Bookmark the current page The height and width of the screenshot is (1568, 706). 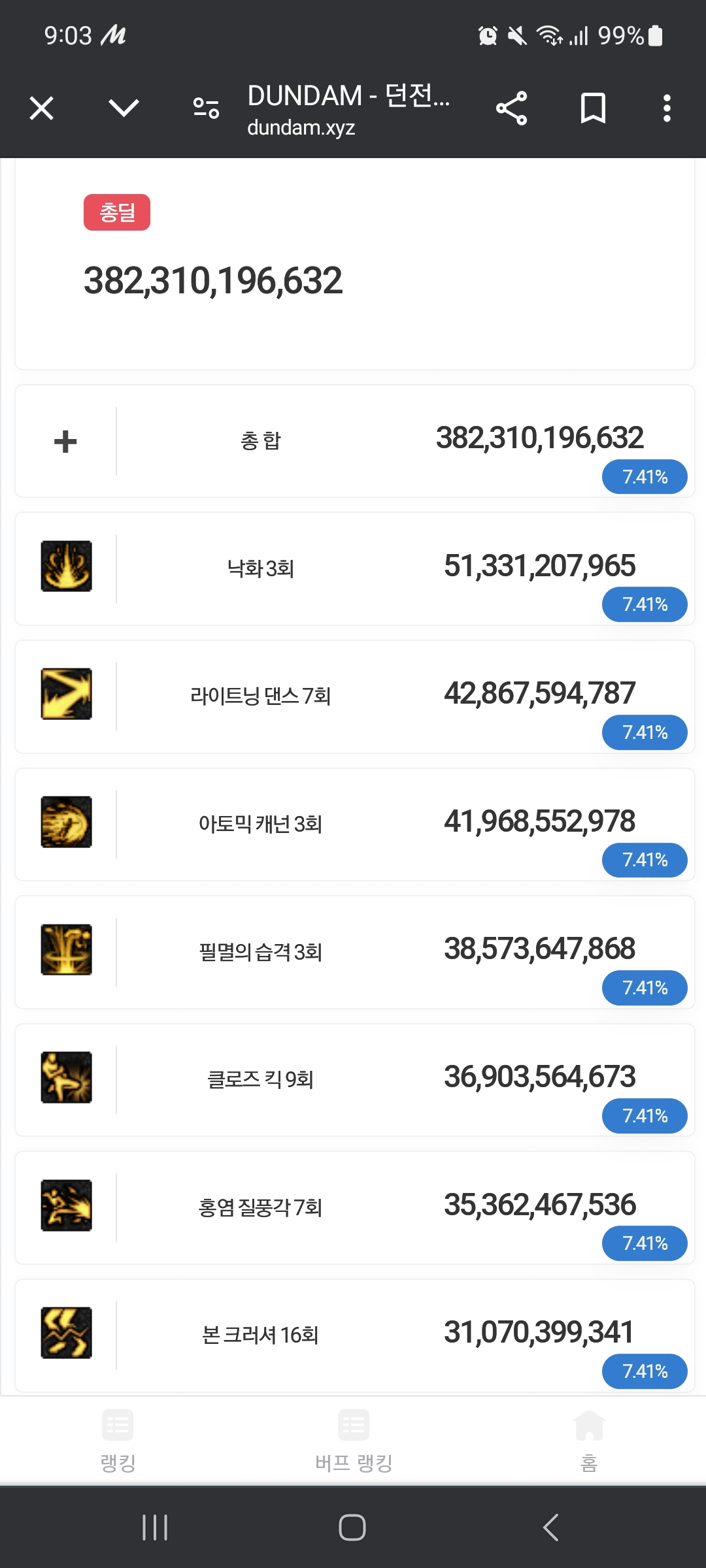[x=593, y=108]
